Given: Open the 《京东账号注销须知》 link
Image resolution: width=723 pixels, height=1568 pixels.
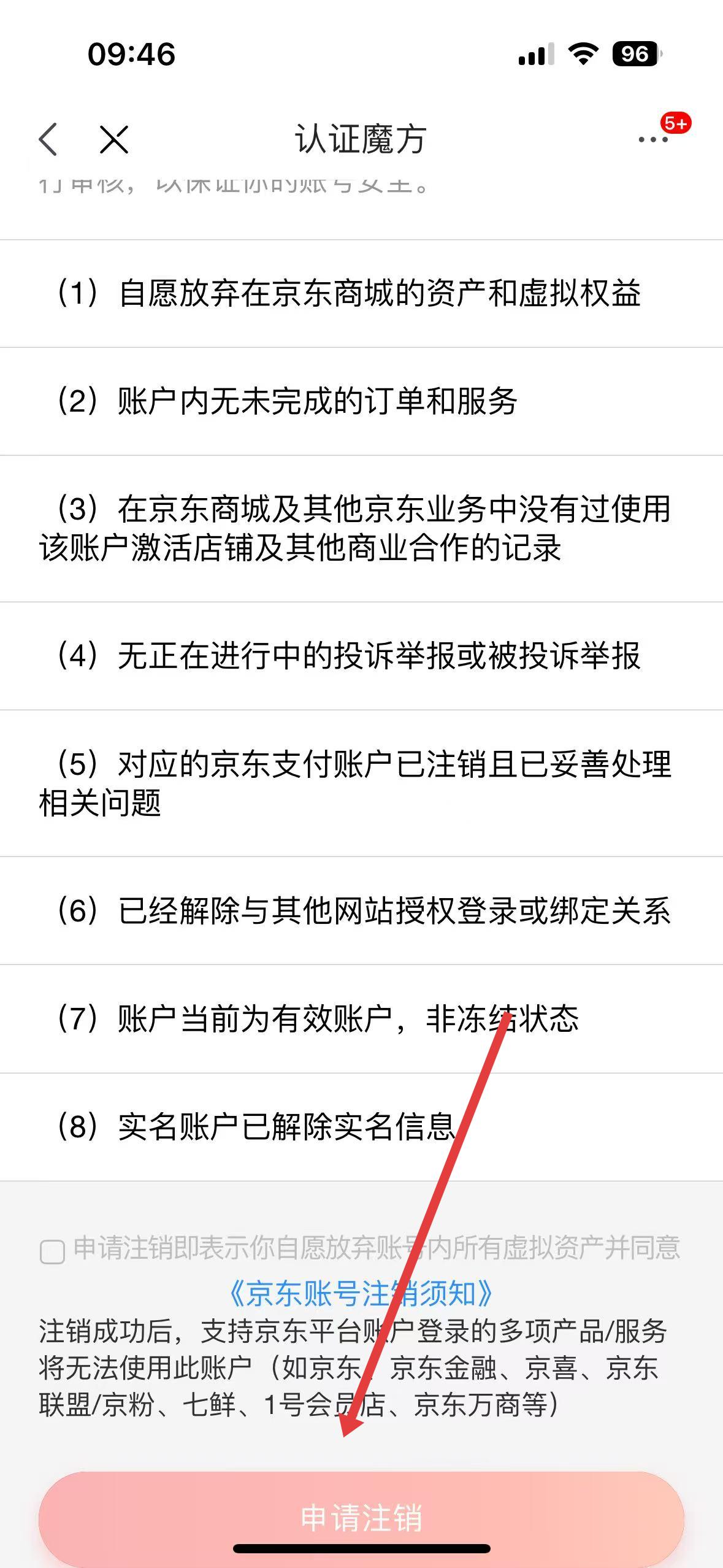Looking at the screenshot, I should click(361, 1293).
